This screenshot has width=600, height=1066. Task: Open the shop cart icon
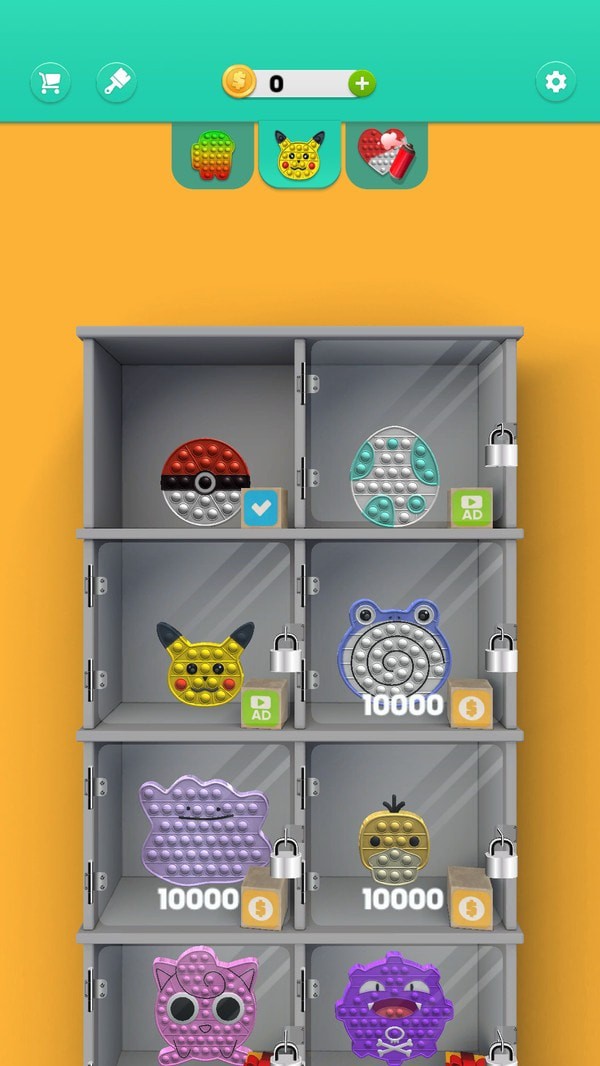[x=50, y=82]
